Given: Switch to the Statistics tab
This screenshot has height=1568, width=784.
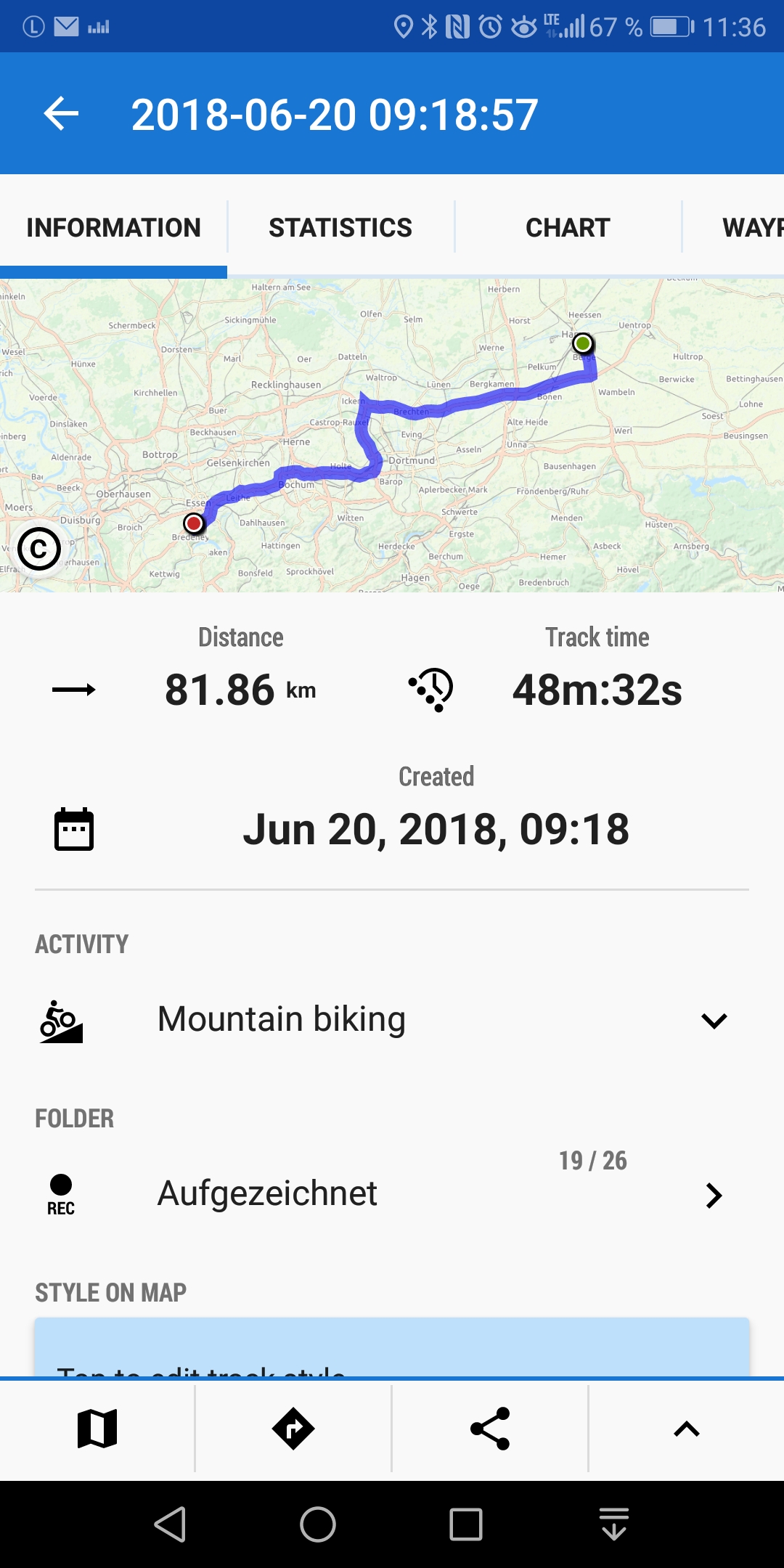Looking at the screenshot, I should 340,227.
